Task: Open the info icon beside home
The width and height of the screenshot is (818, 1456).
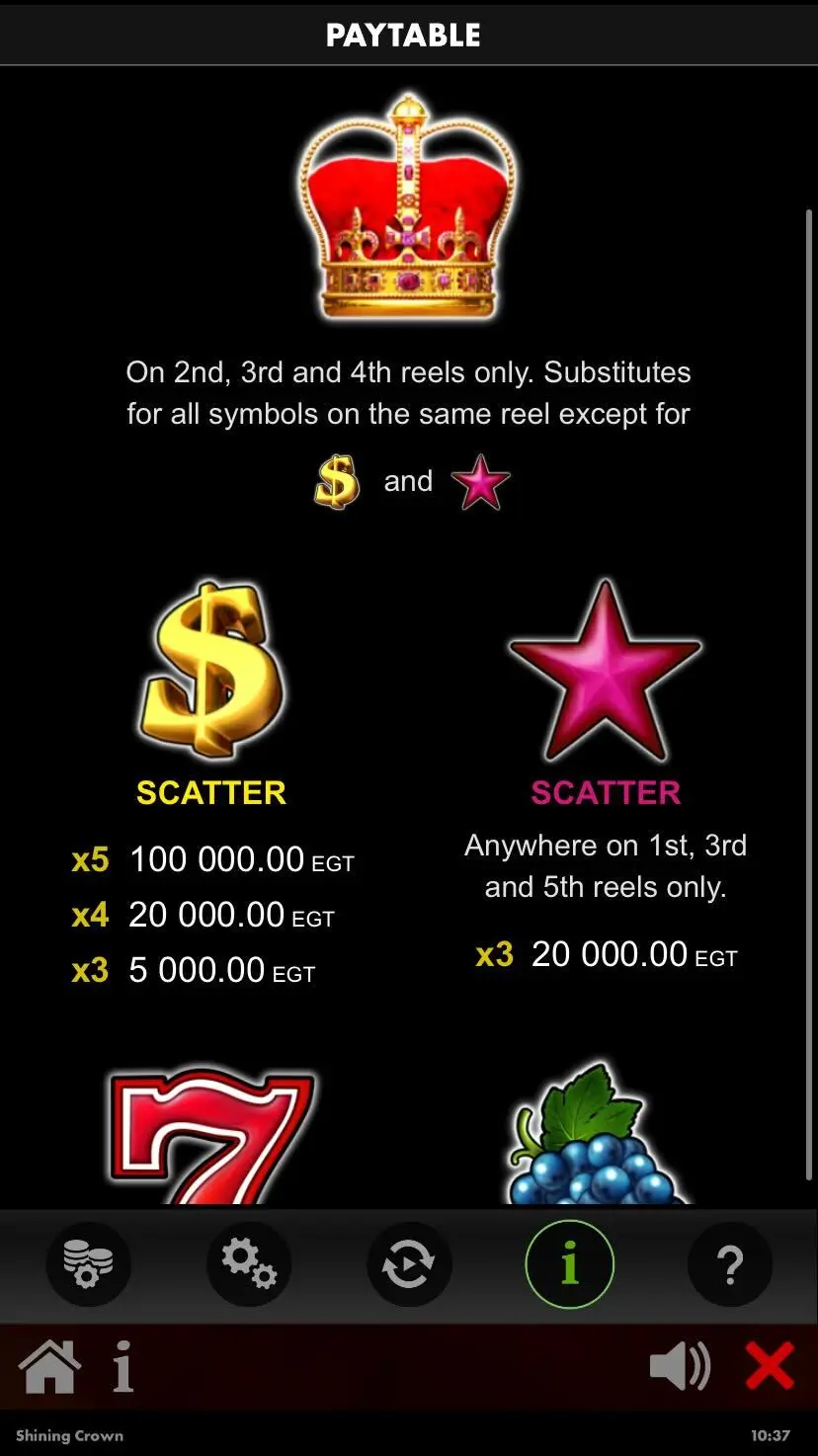Action: pyautogui.click(x=123, y=1368)
